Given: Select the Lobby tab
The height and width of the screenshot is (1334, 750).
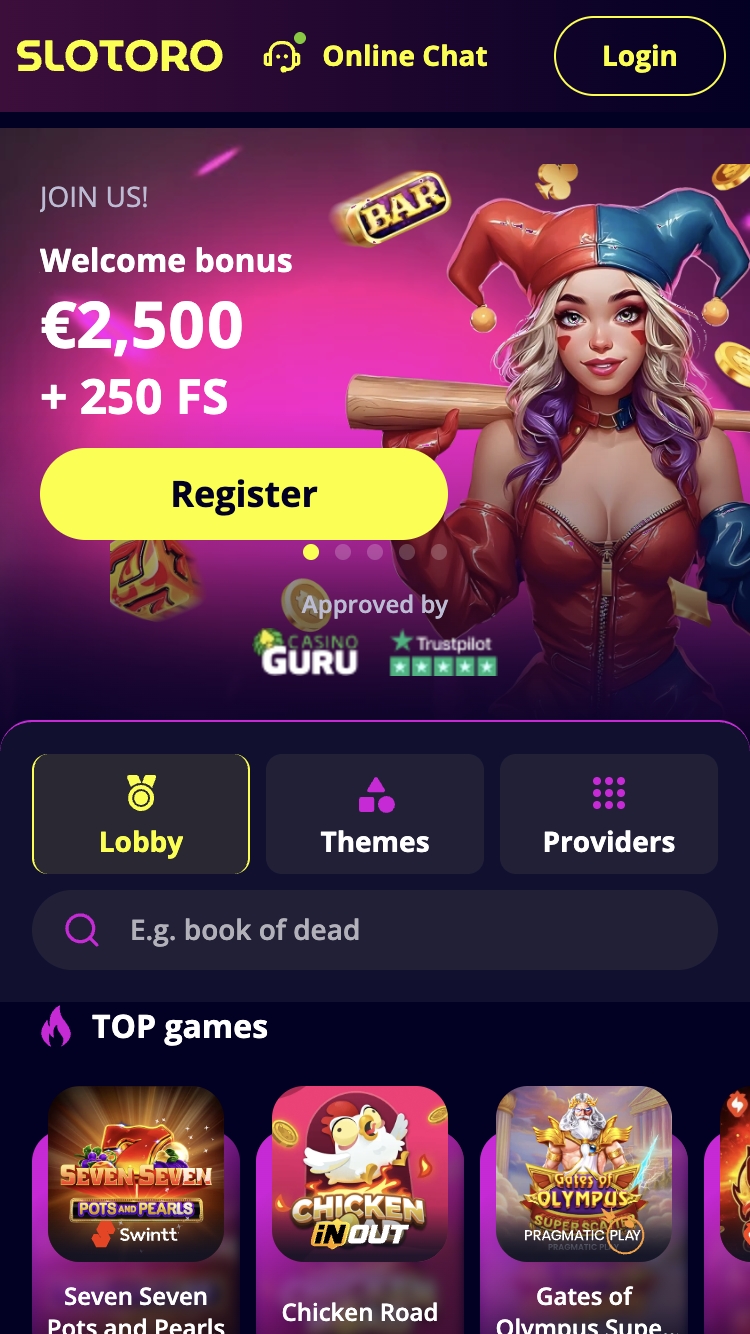Looking at the screenshot, I should coord(141,814).
